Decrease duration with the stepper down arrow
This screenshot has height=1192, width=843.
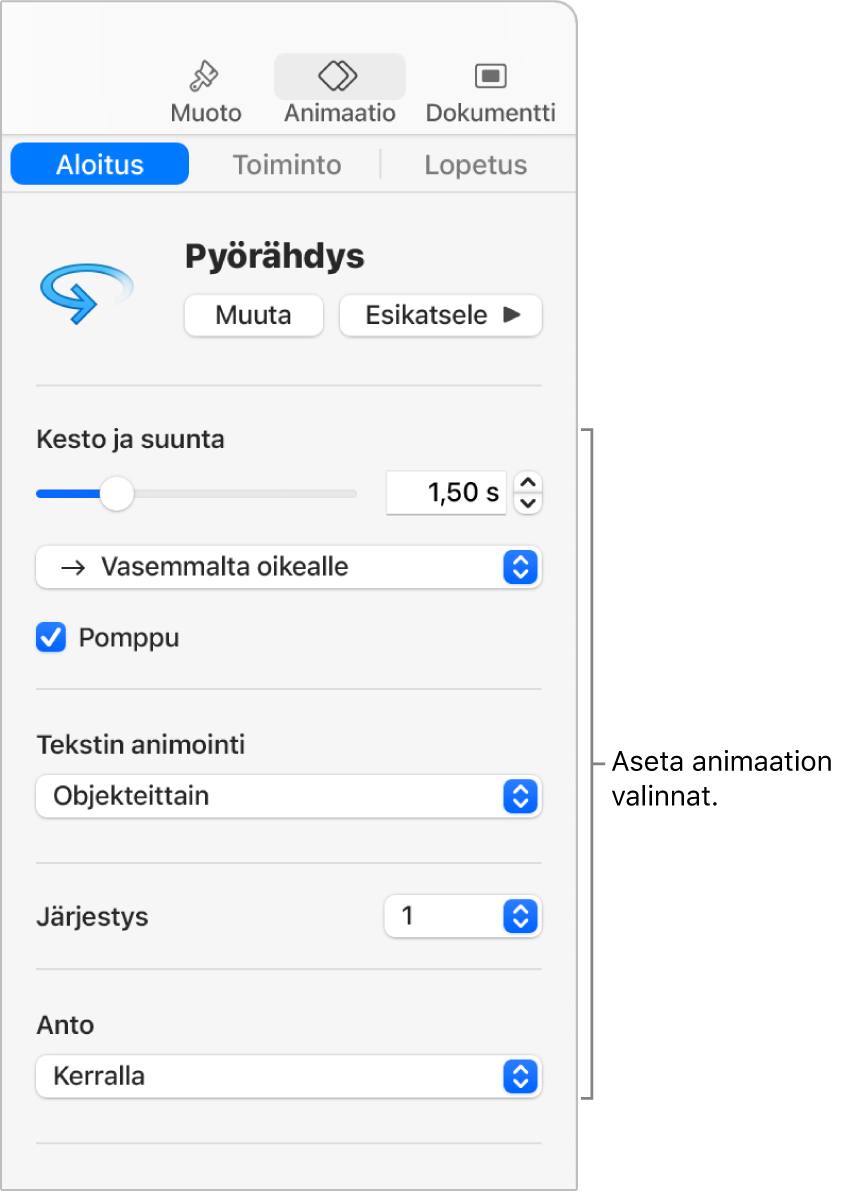click(x=528, y=502)
